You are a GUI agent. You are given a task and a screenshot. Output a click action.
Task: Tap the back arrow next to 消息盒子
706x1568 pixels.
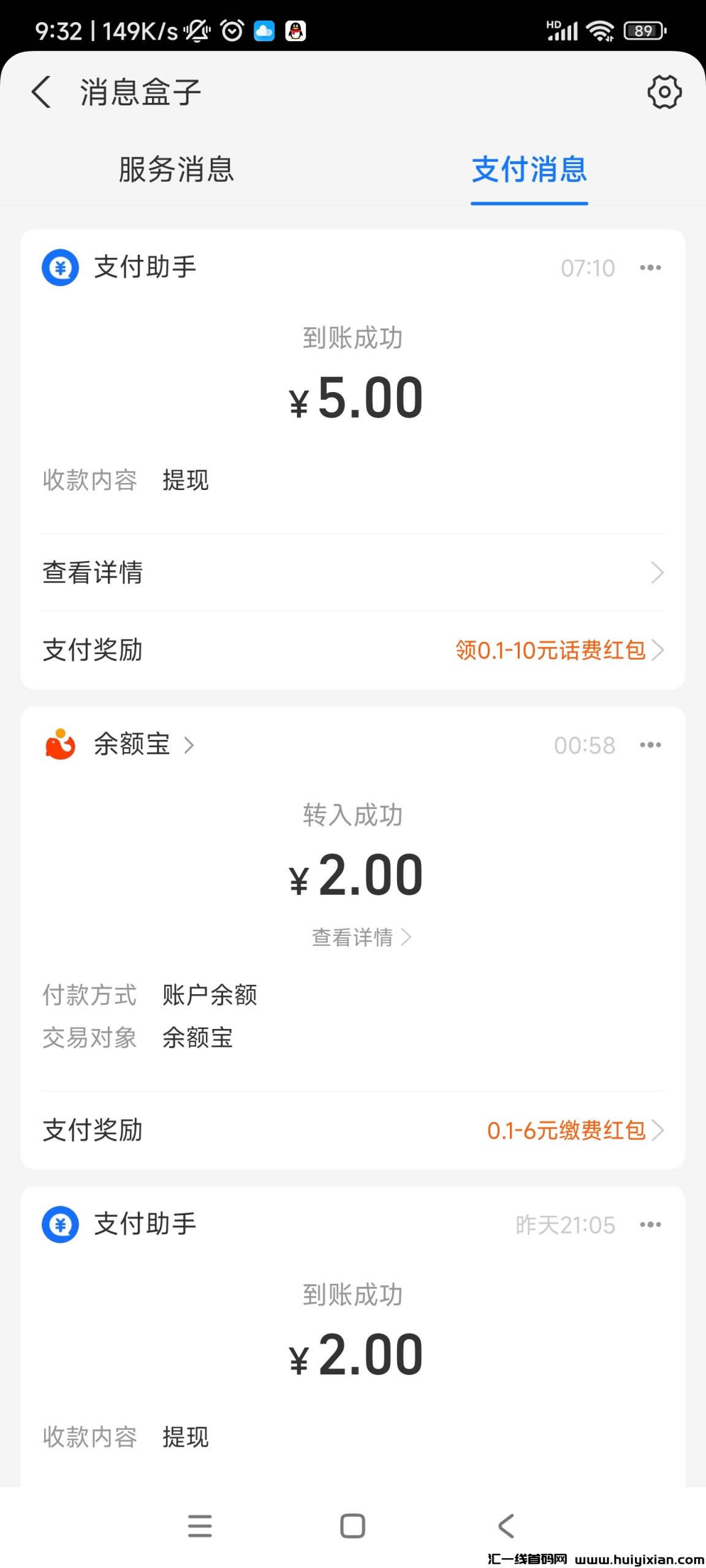(x=40, y=92)
